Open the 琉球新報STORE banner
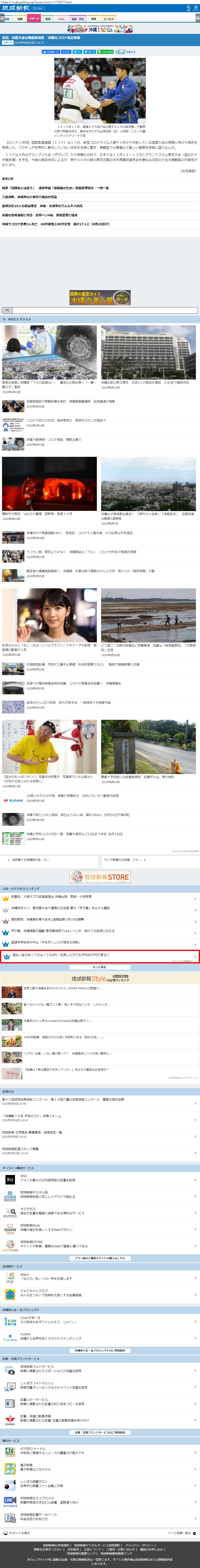 point(100,877)
